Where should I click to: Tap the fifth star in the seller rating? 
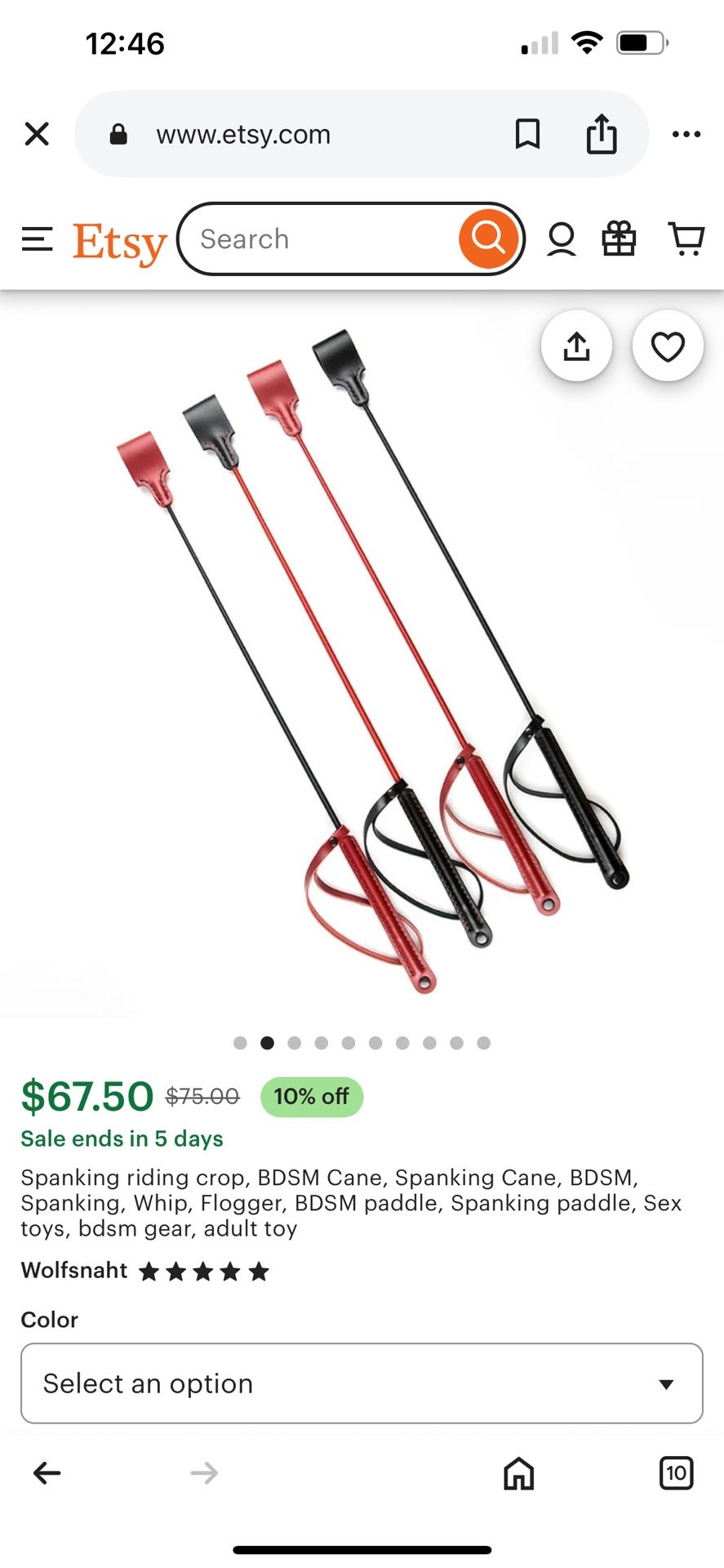259,1271
